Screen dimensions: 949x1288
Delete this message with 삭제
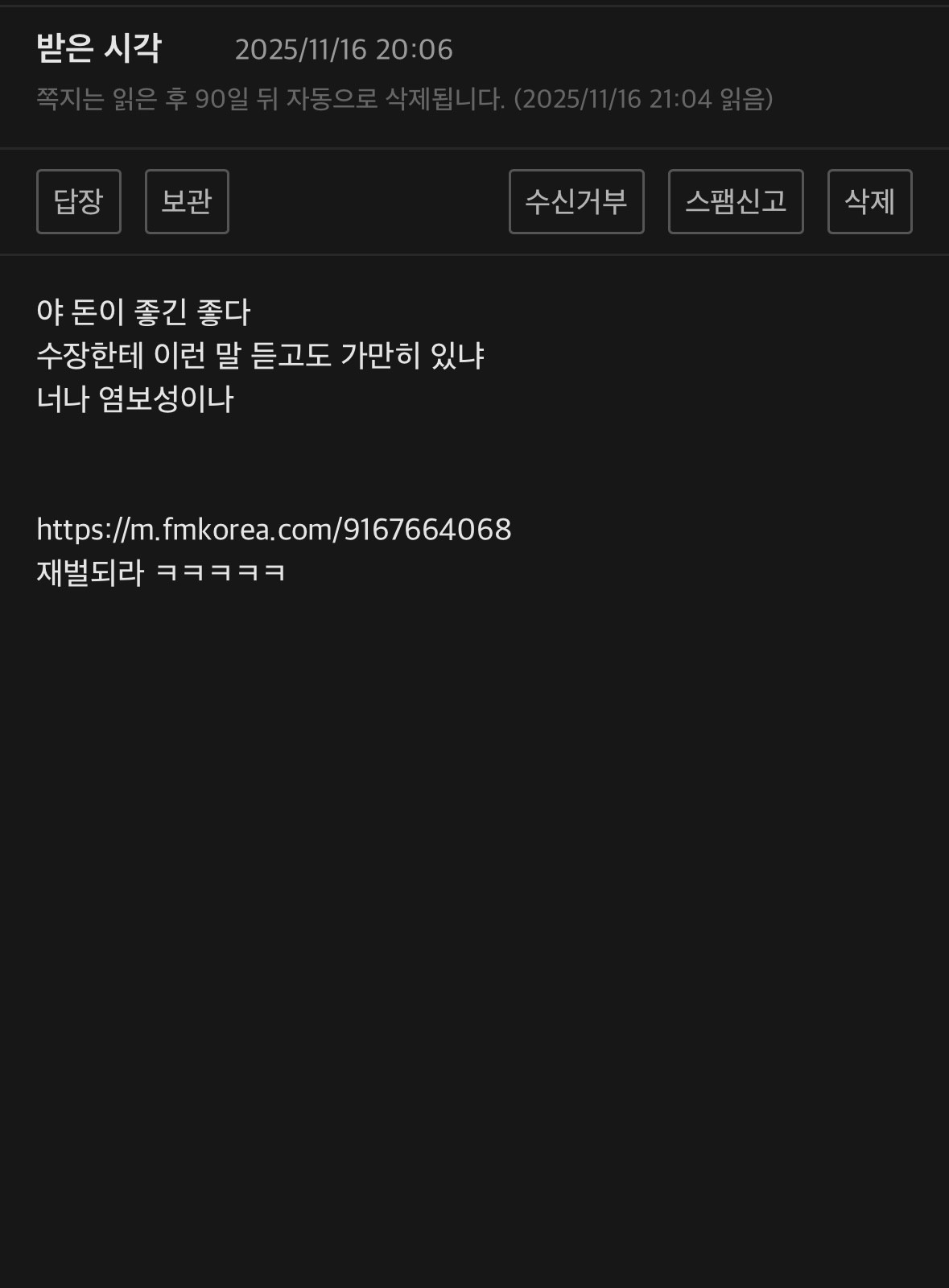(869, 201)
